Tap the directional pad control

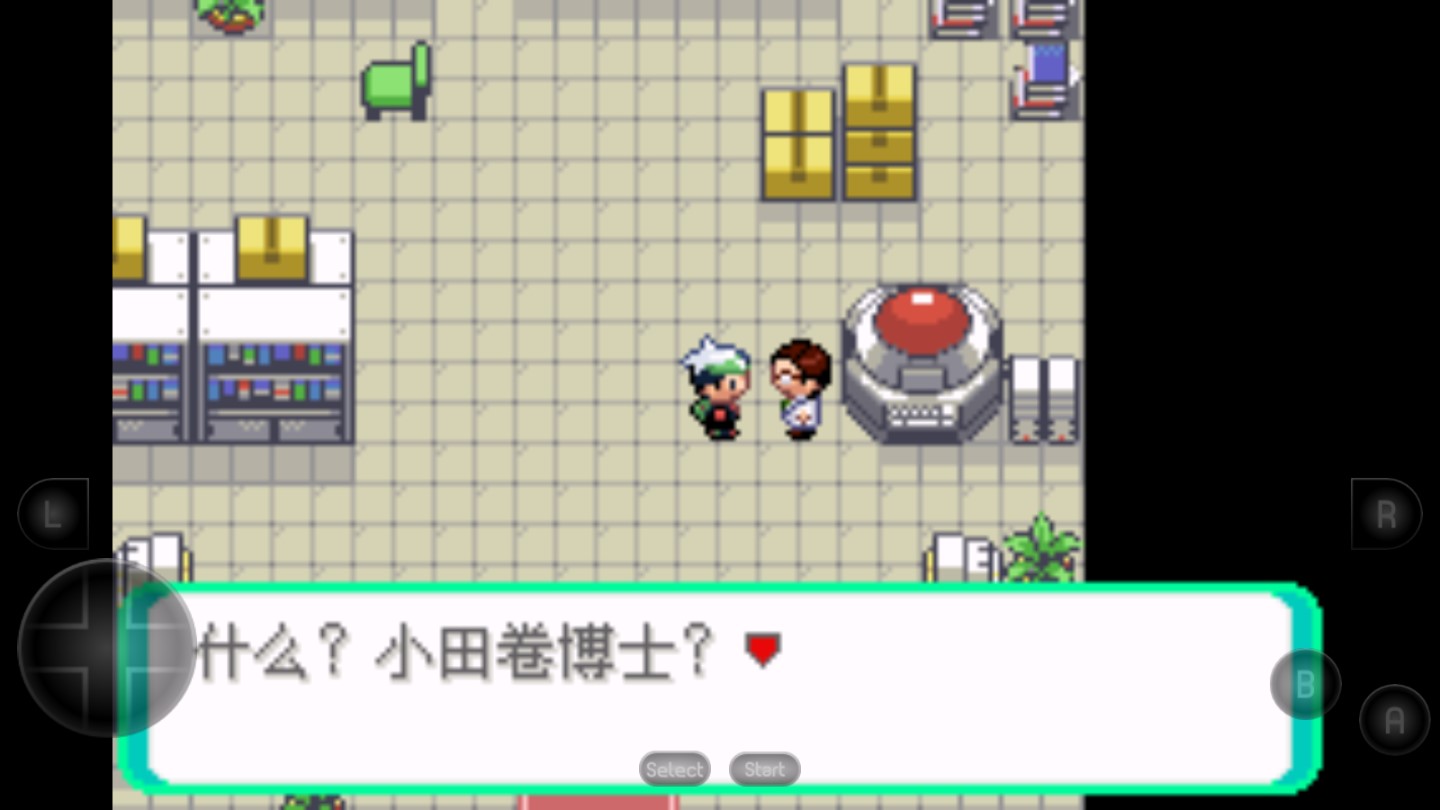[106, 648]
